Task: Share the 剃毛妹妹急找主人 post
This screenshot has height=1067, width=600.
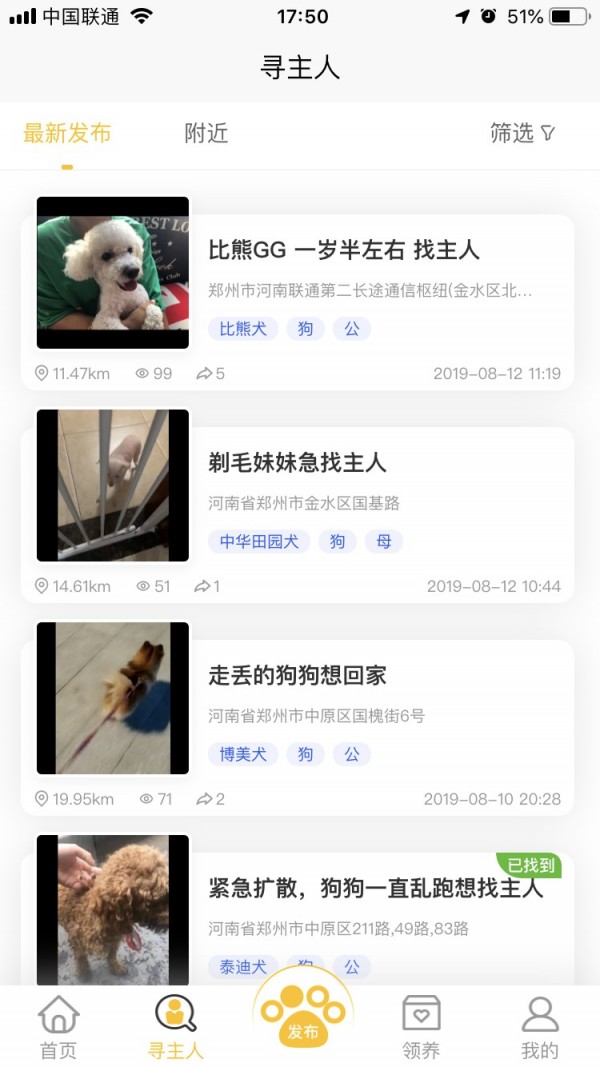Action: [x=207, y=587]
